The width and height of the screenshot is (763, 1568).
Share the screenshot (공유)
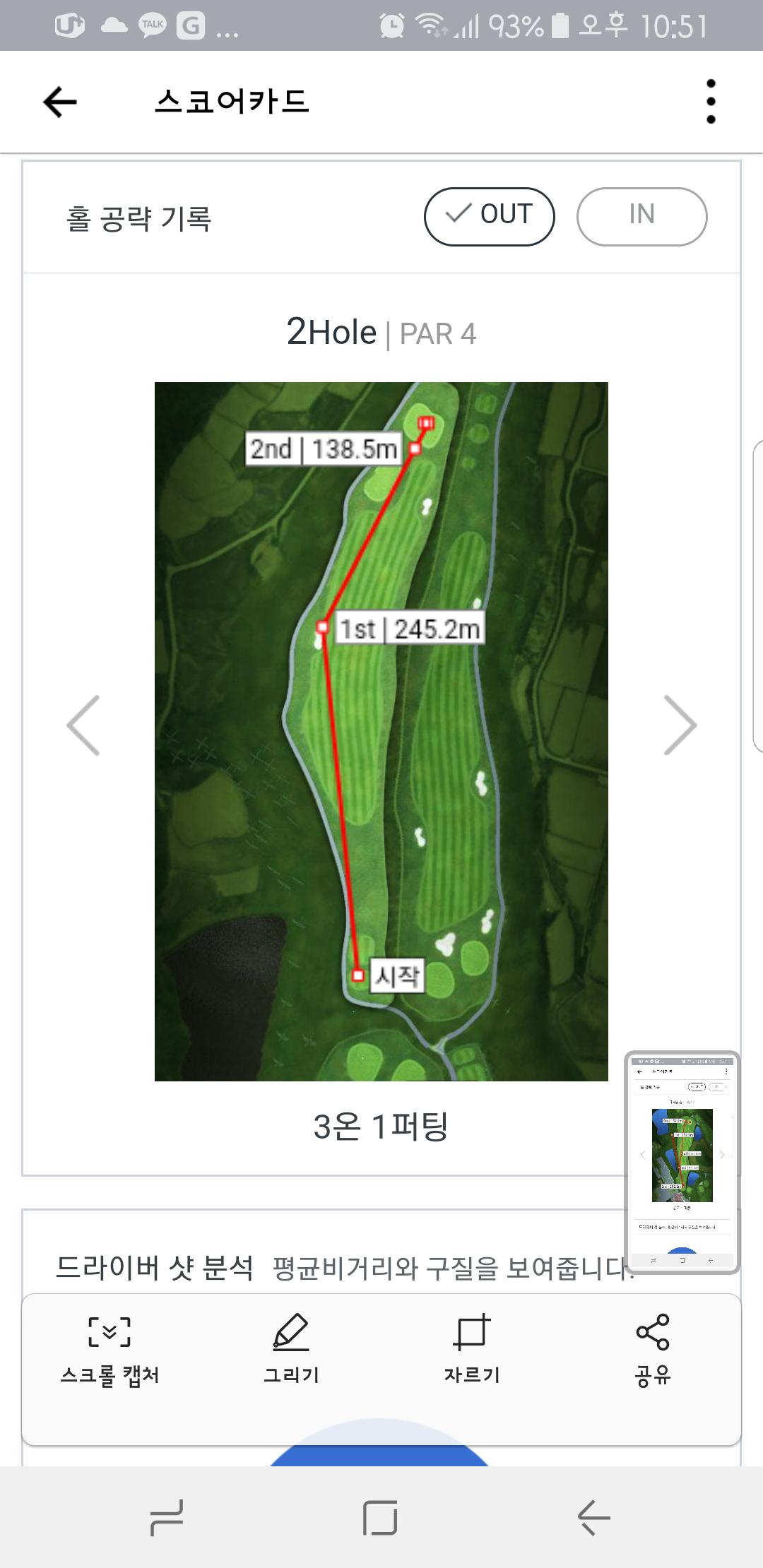coord(652,1349)
